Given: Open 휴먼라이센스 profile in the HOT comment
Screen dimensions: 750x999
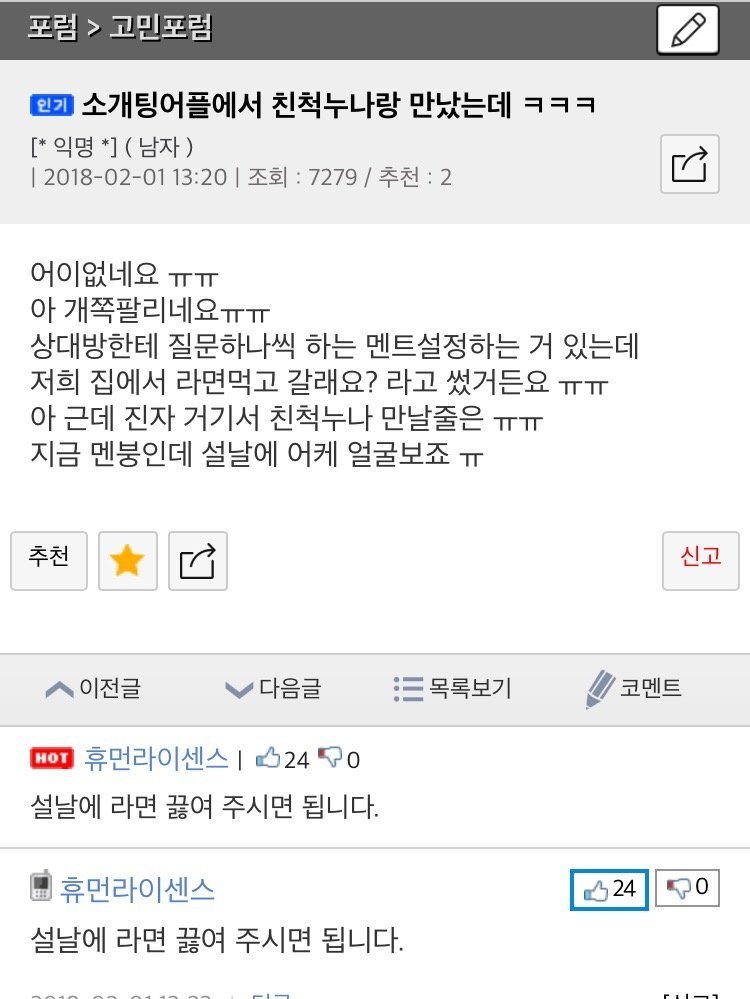Looking at the screenshot, I should pos(157,759).
